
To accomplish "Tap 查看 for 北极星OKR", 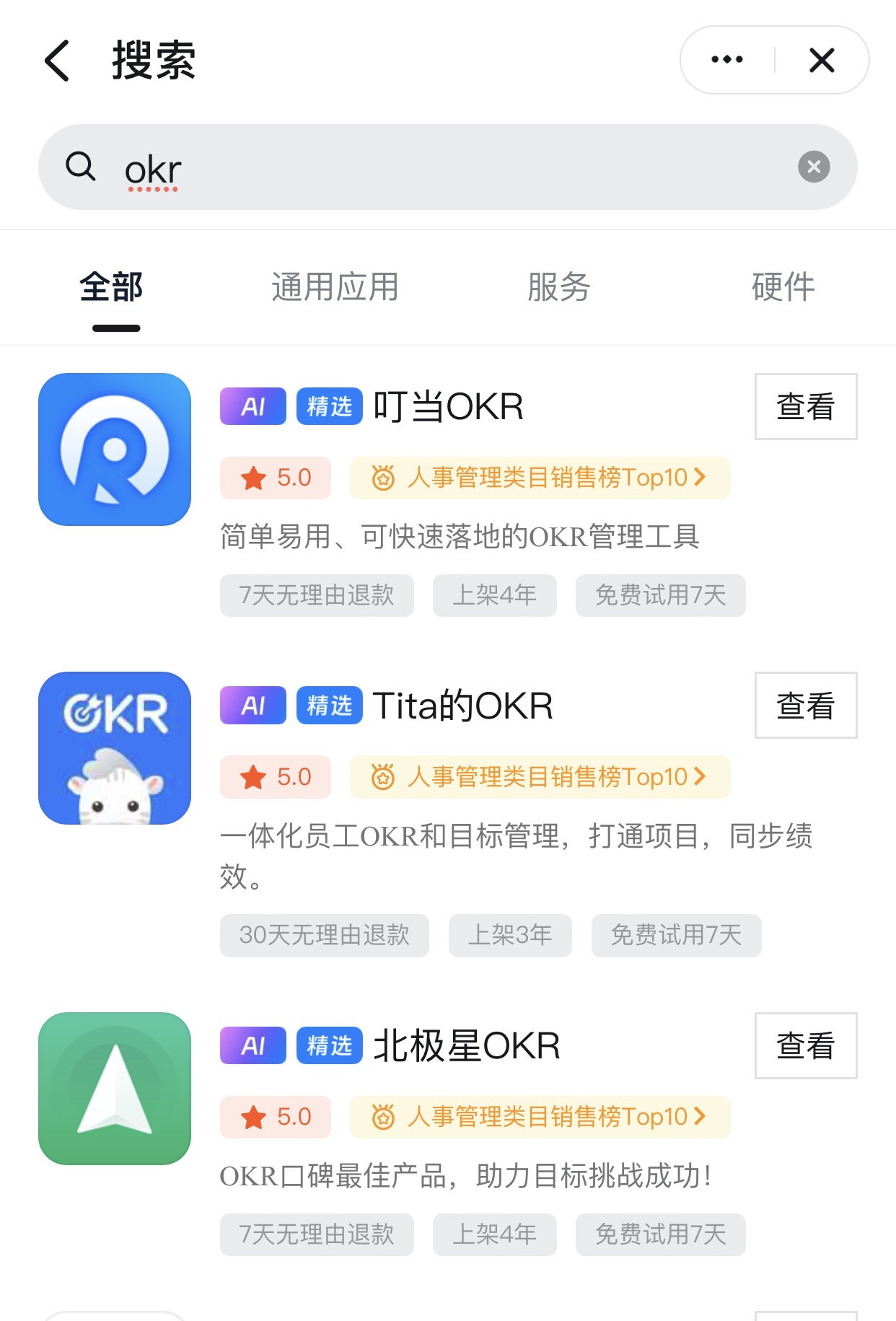I will [805, 1046].
